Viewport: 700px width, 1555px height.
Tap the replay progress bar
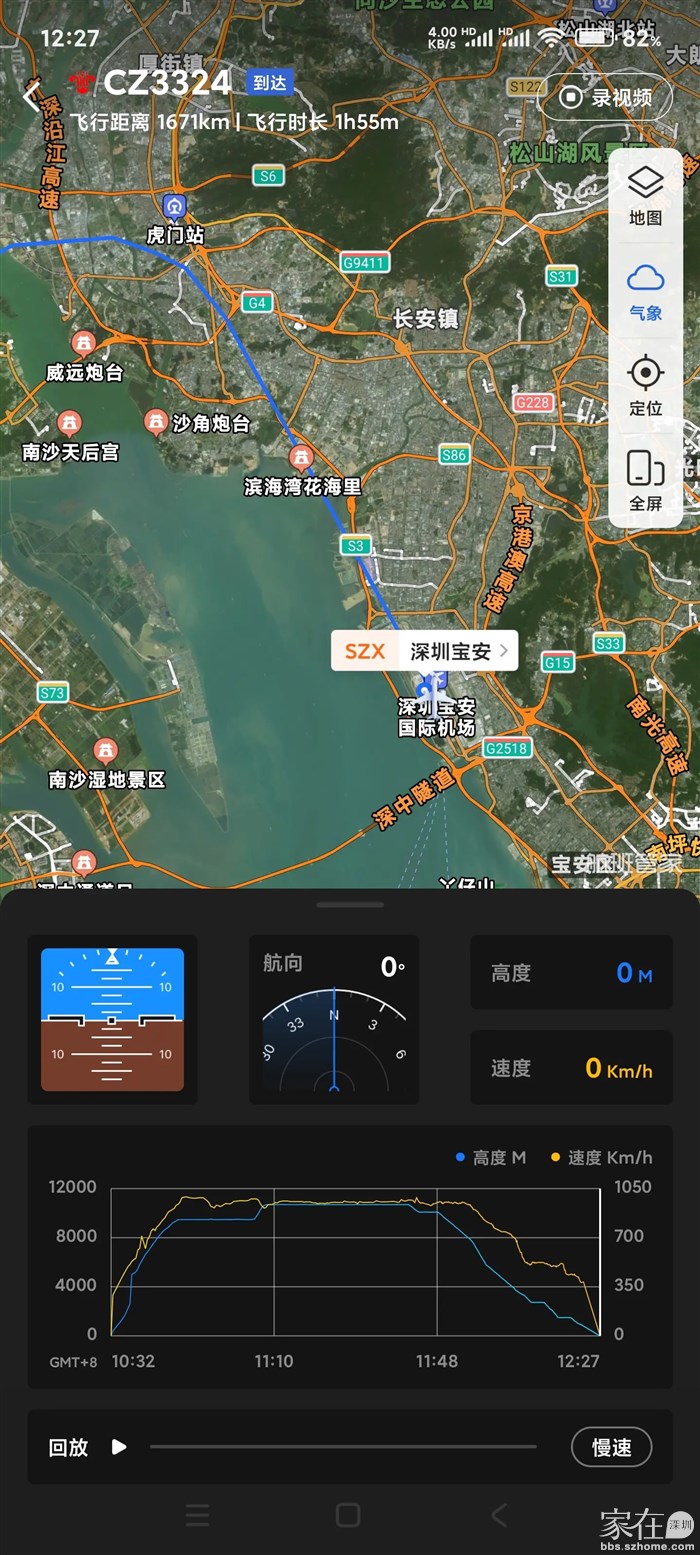pyautogui.click(x=342, y=1446)
